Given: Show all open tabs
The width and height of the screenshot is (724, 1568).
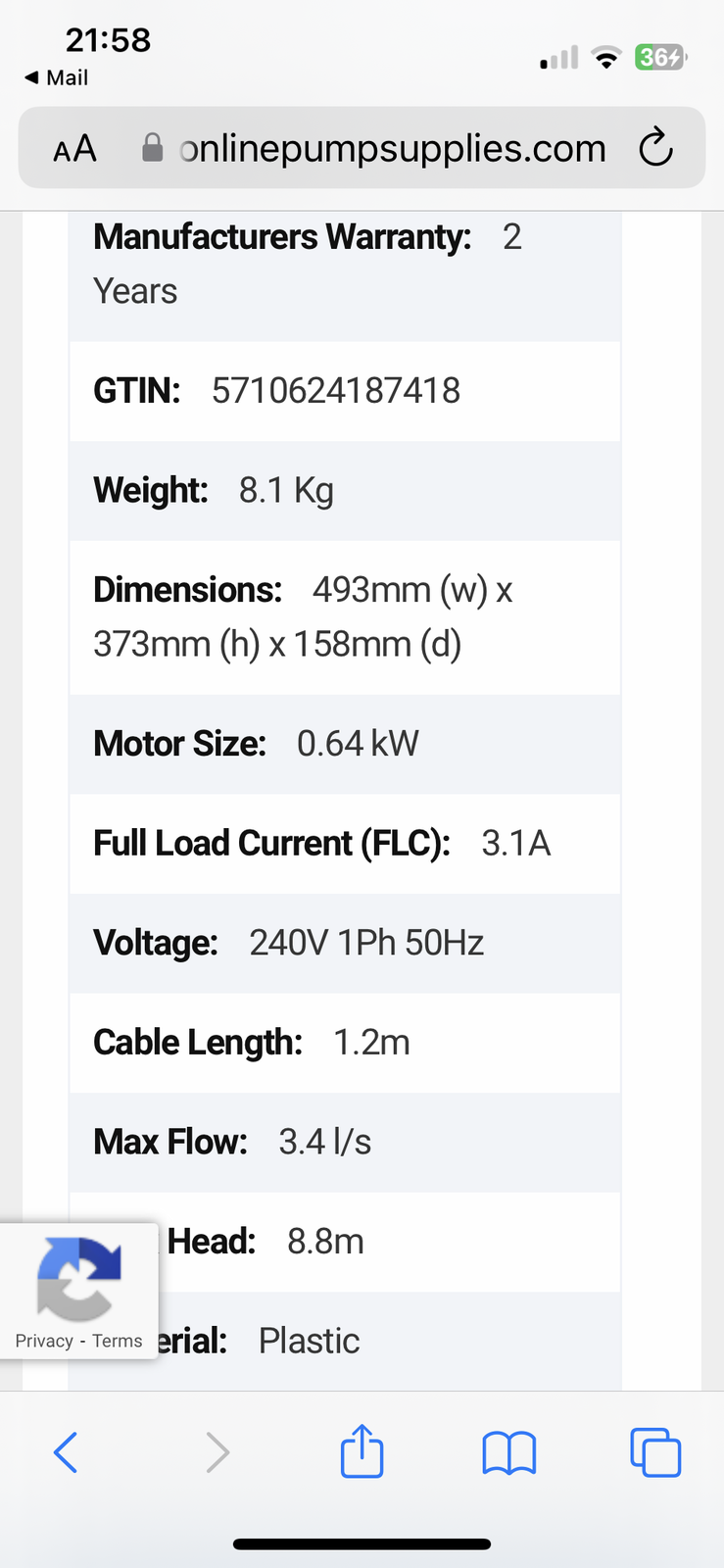Looking at the screenshot, I should (x=654, y=1451).
